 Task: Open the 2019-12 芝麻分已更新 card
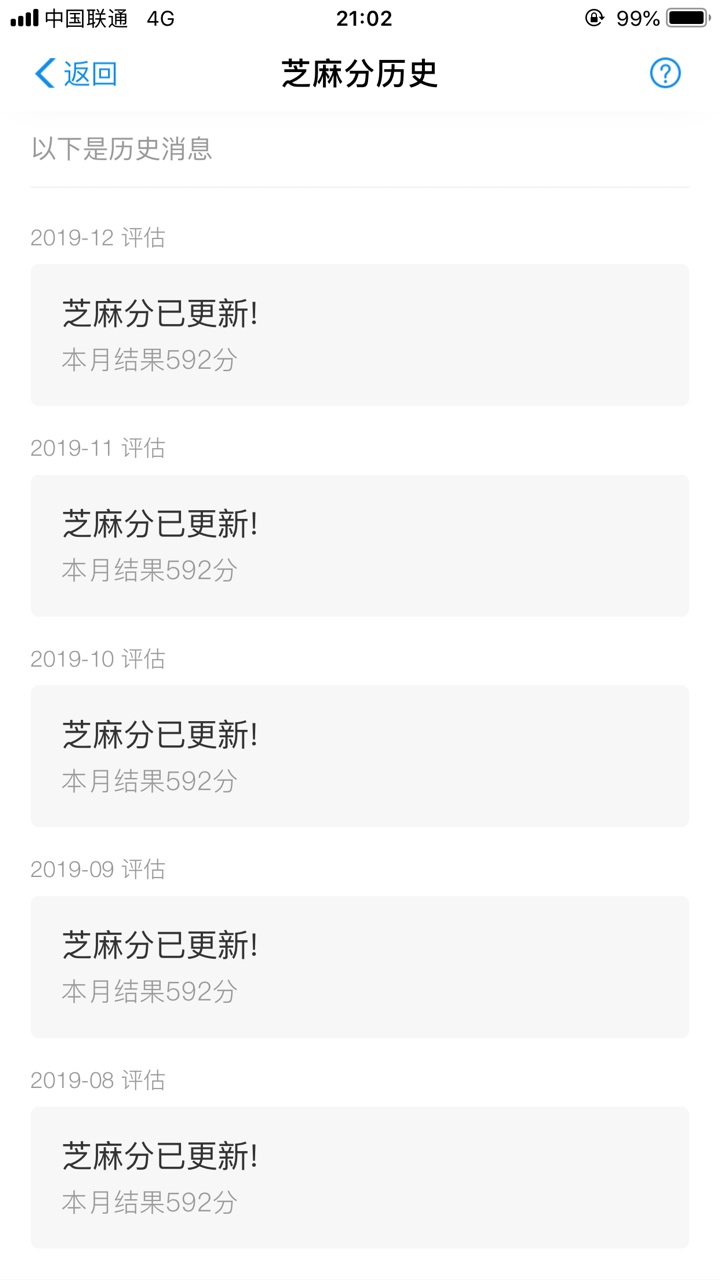click(360, 335)
